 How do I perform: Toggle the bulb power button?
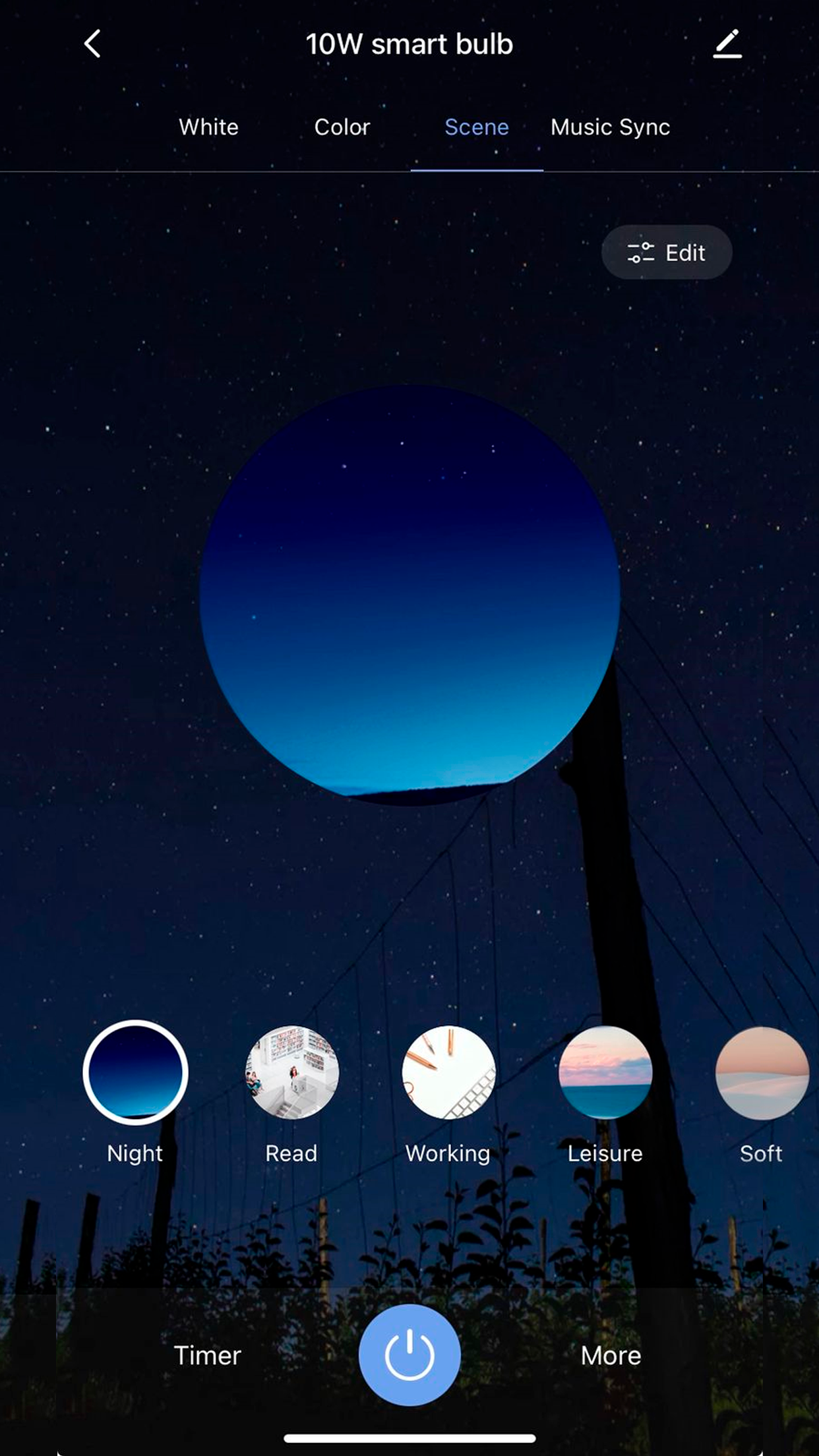point(409,1354)
